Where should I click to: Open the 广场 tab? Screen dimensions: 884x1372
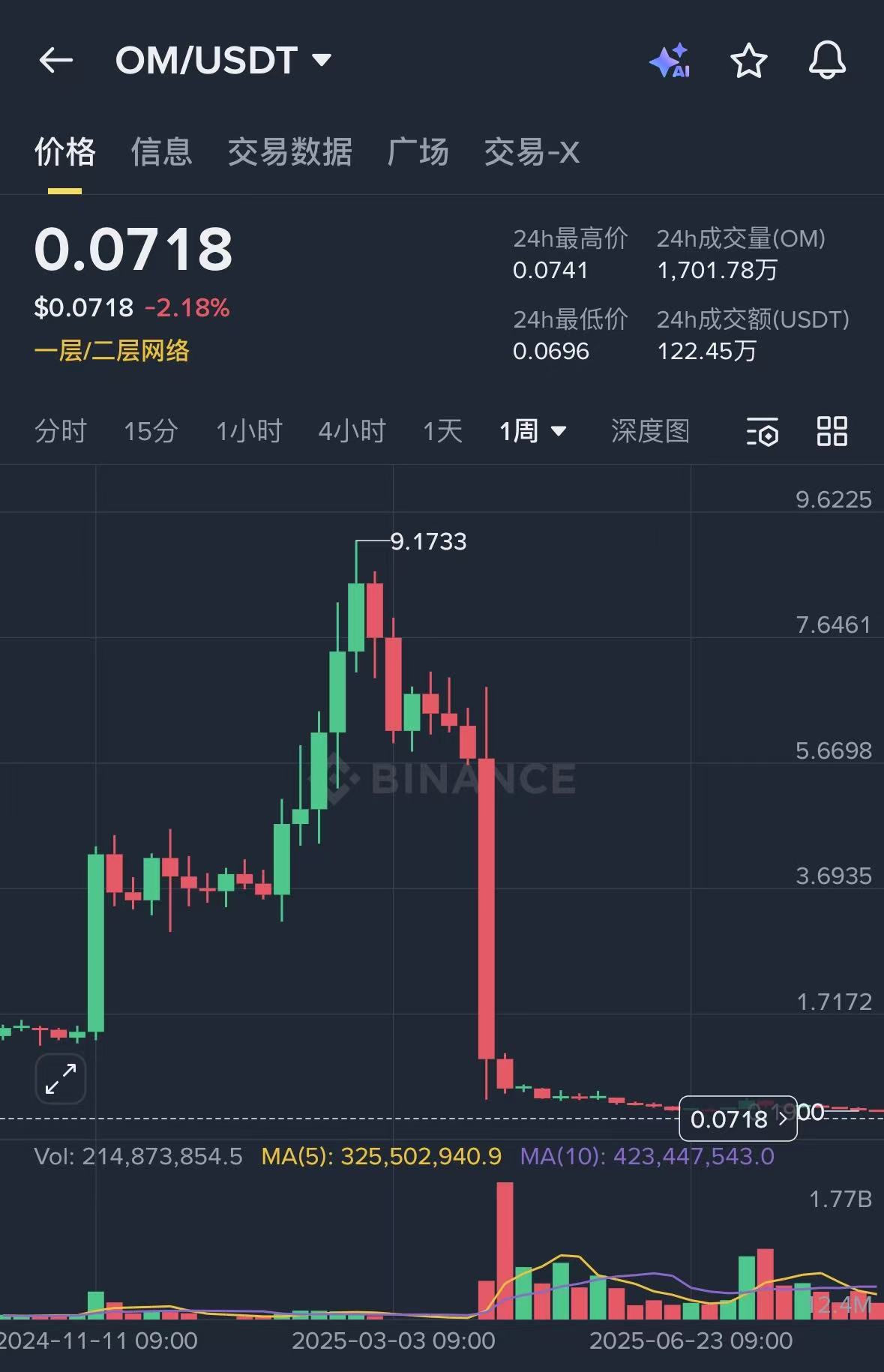click(418, 152)
